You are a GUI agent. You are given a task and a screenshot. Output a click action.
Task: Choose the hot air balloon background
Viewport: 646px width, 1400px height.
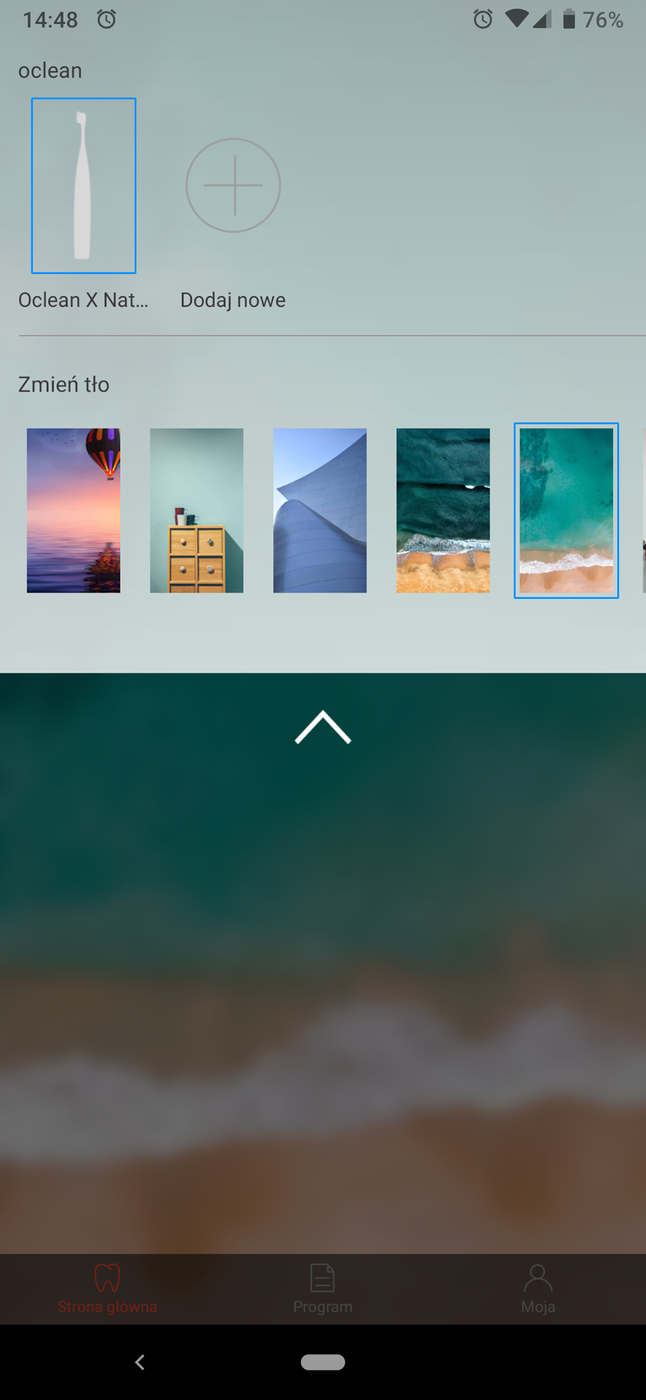(73, 511)
